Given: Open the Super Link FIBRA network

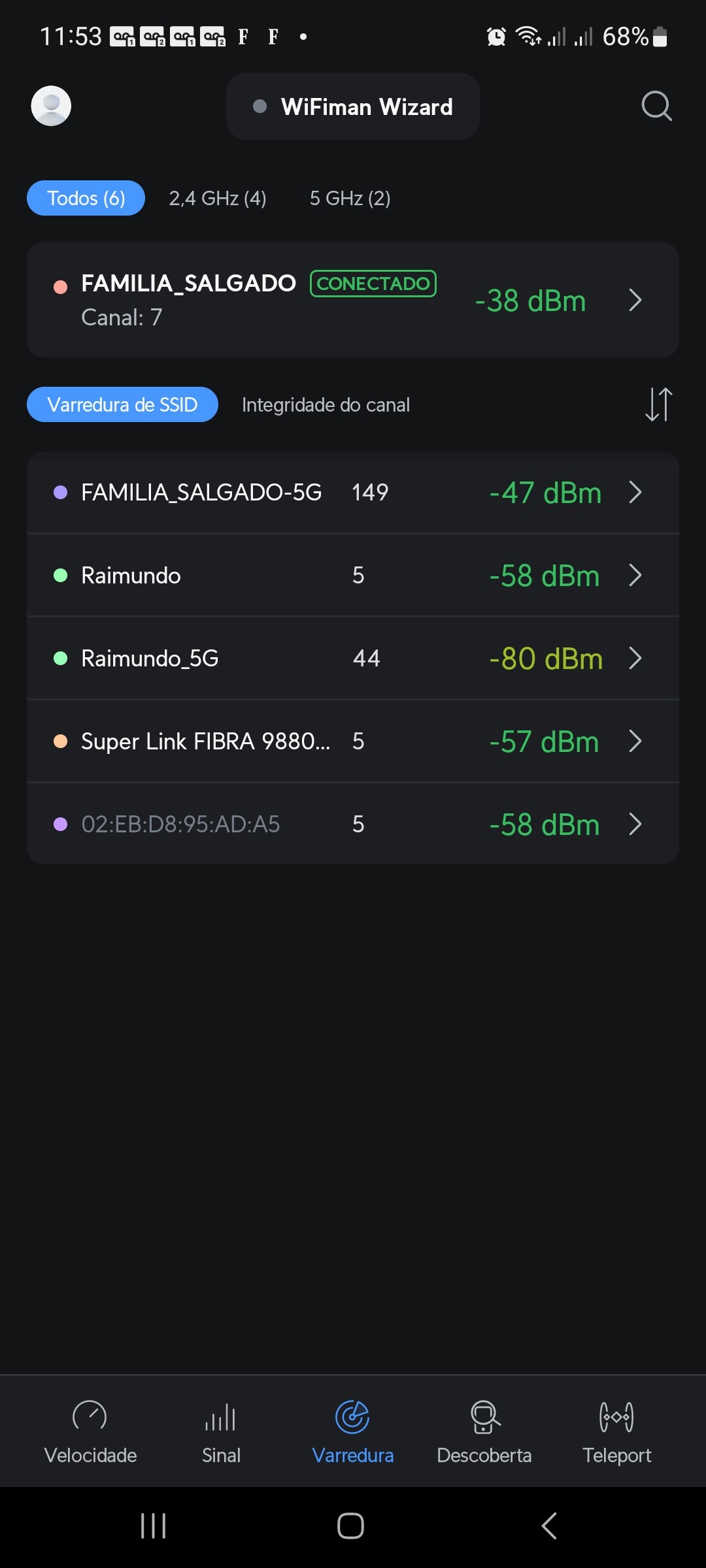Looking at the screenshot, I should coord(353,742).
